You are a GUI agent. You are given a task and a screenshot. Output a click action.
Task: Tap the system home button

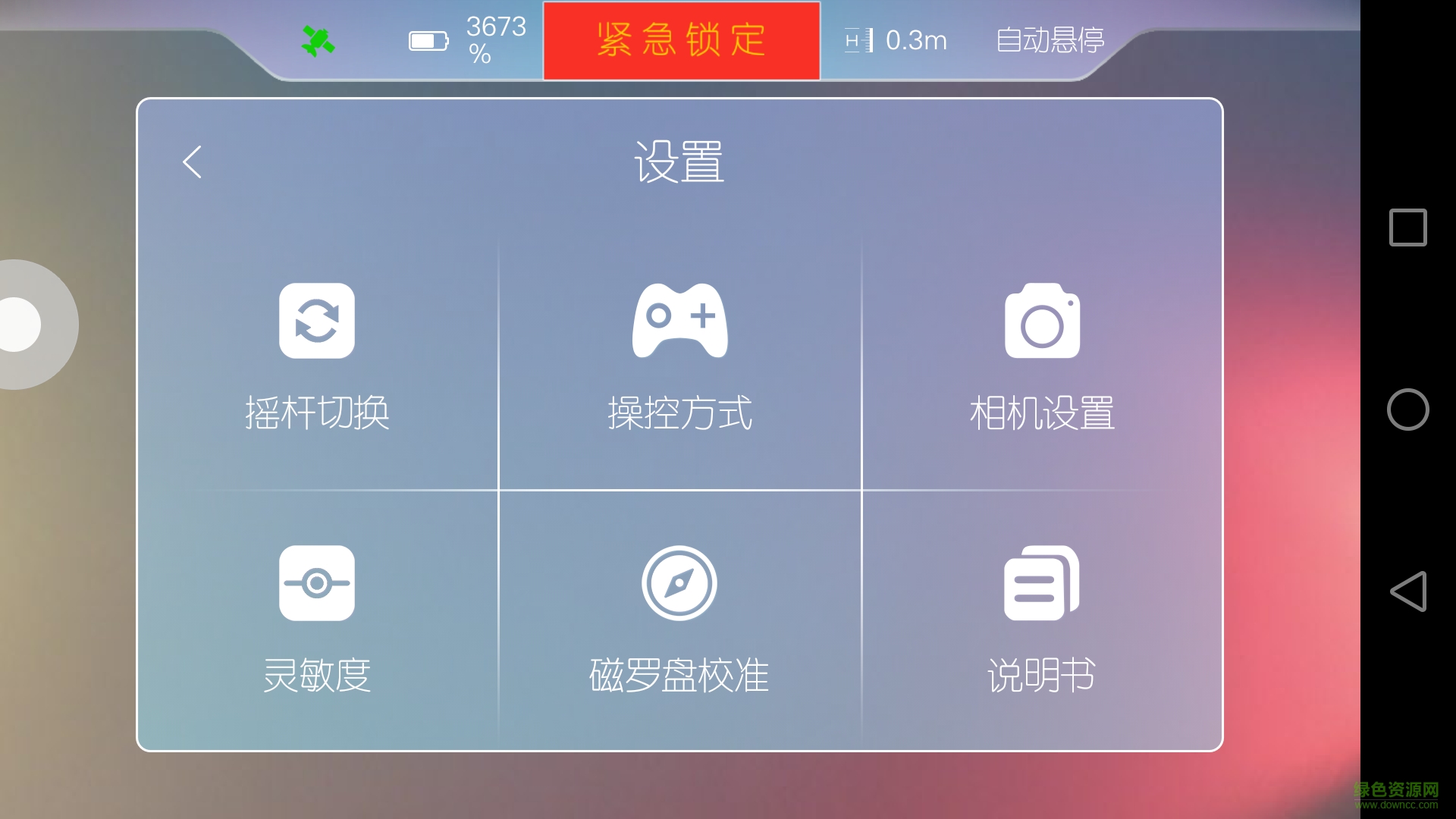point(1407,409)
